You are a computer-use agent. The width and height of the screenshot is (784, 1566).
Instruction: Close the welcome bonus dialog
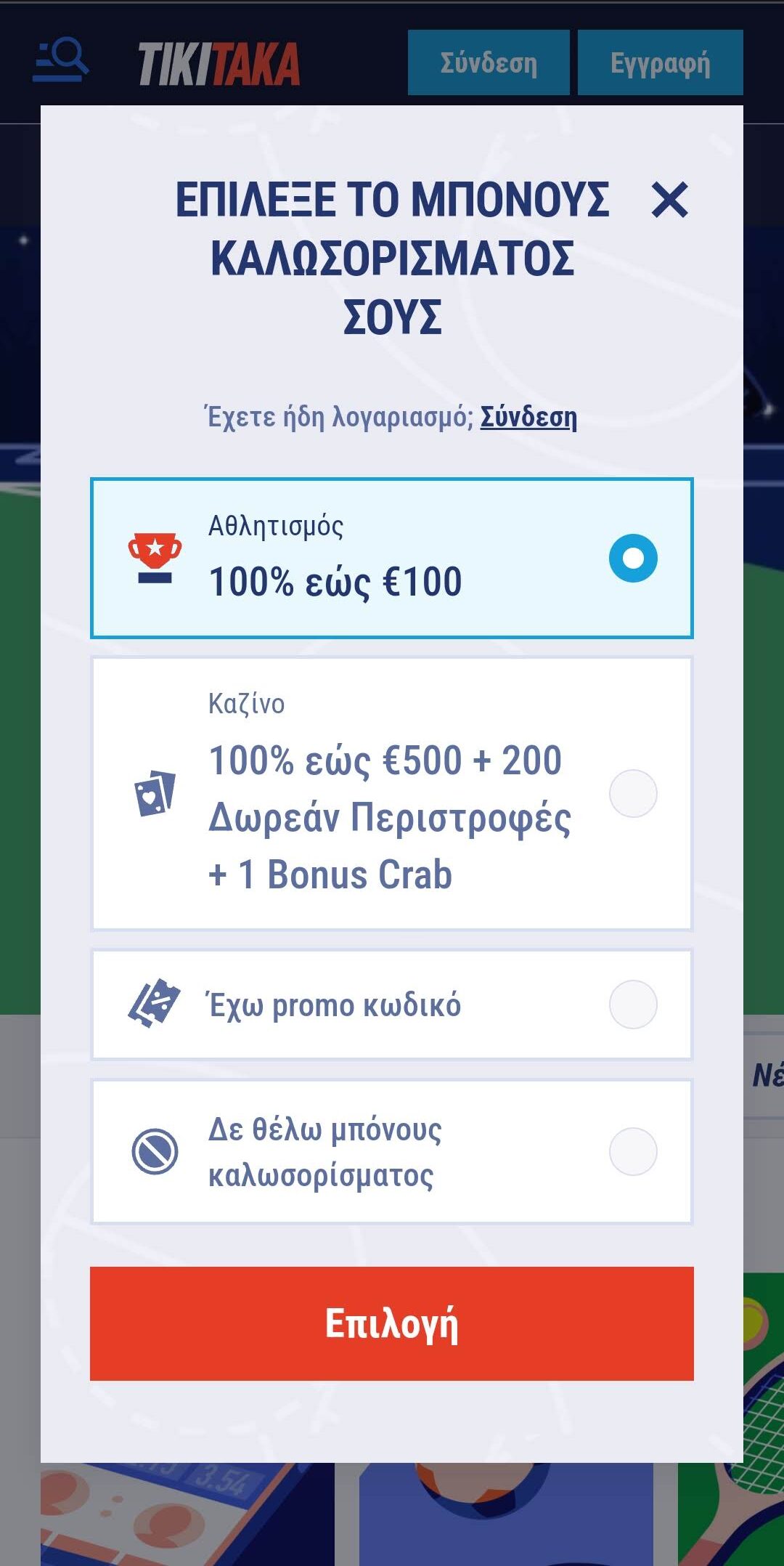pos(669,200)
